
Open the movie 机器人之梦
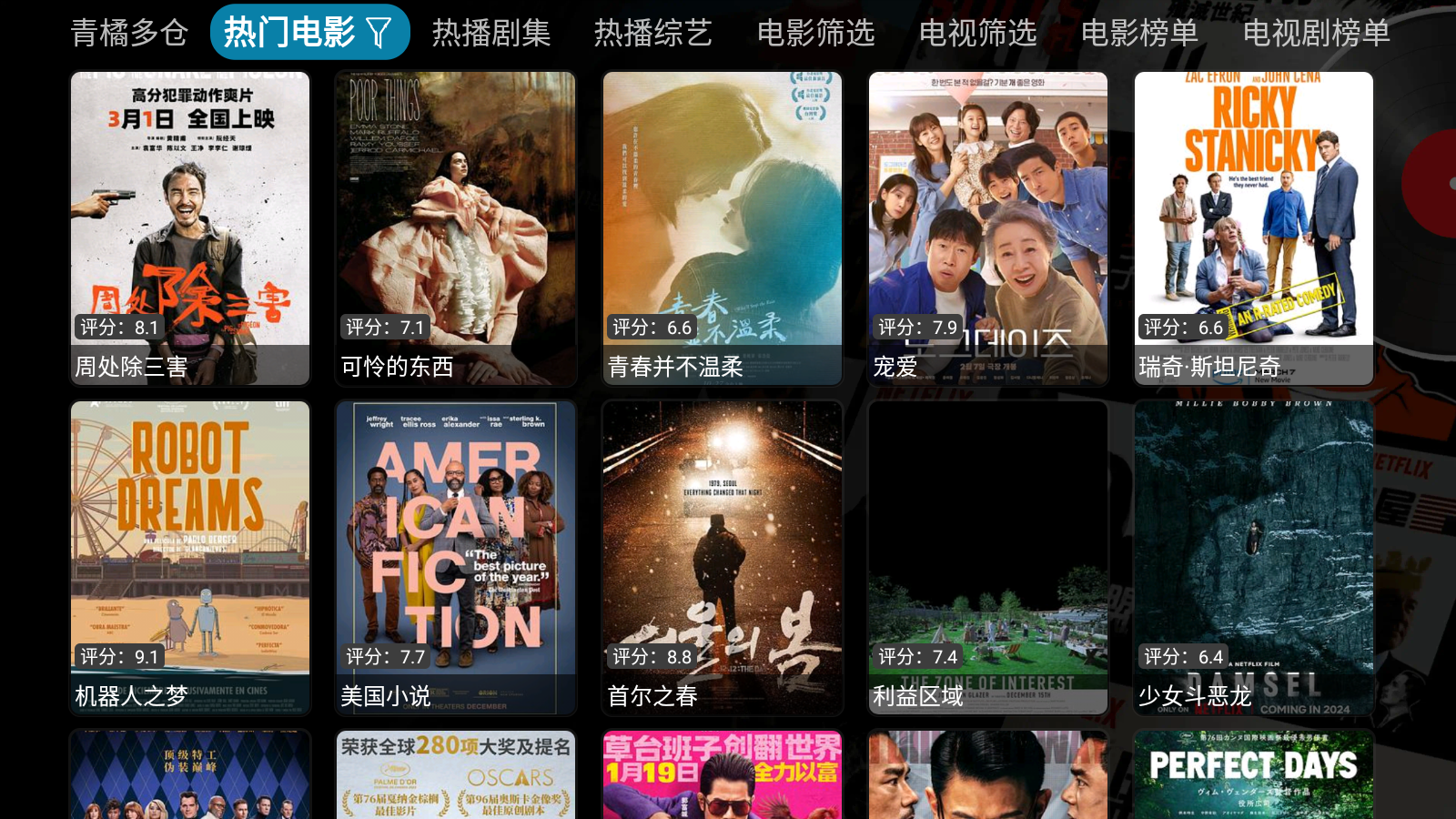190,557
